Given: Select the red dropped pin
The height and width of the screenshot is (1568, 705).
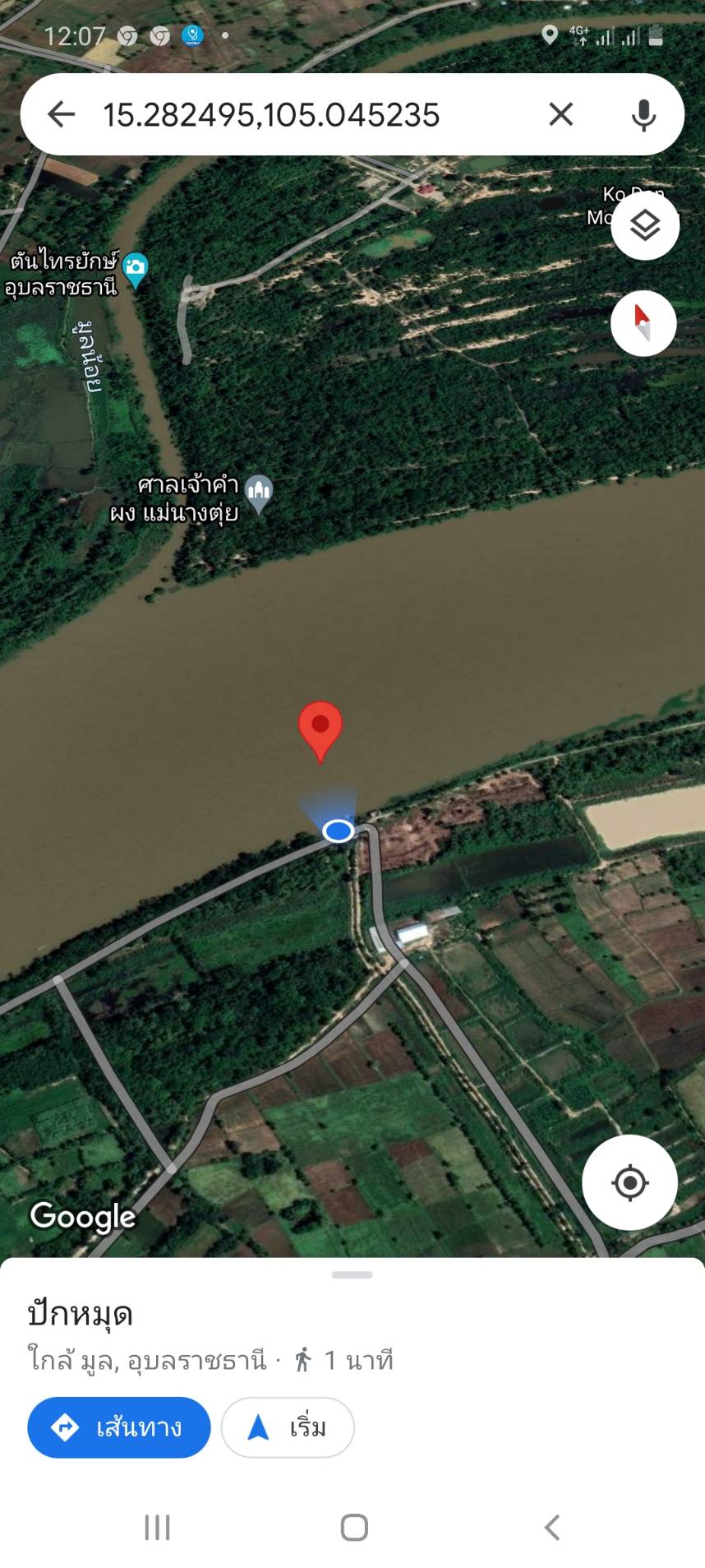Looking at the screenshot, I should [x=320, y=728].
